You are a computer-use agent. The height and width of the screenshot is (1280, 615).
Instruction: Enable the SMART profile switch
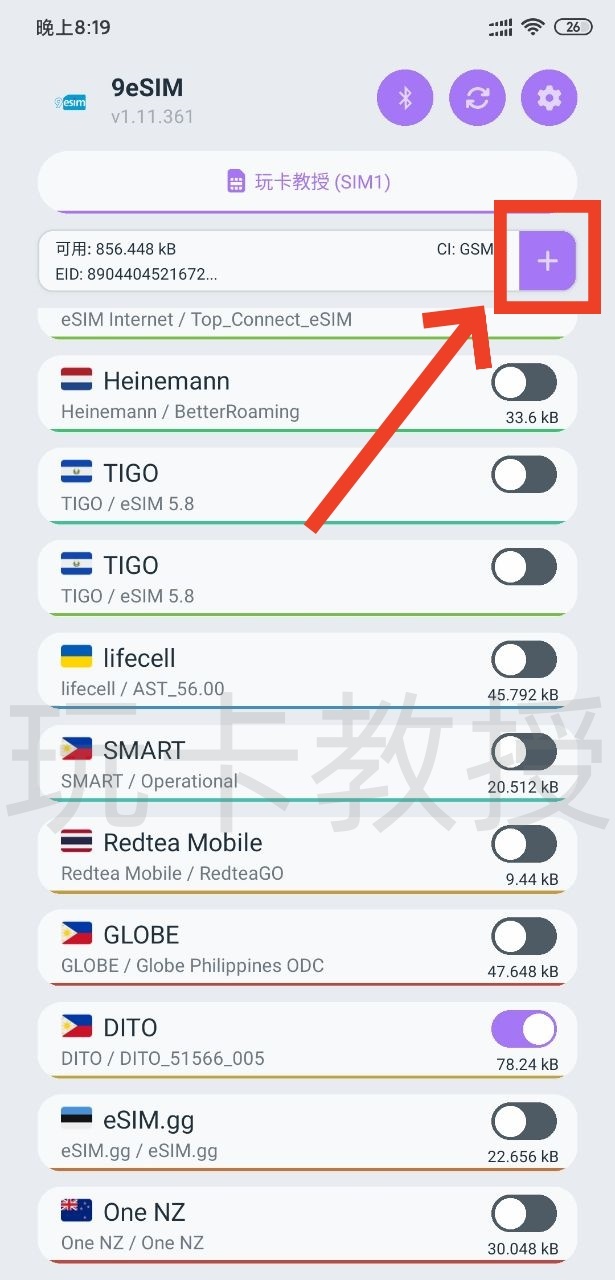point(524,752)
